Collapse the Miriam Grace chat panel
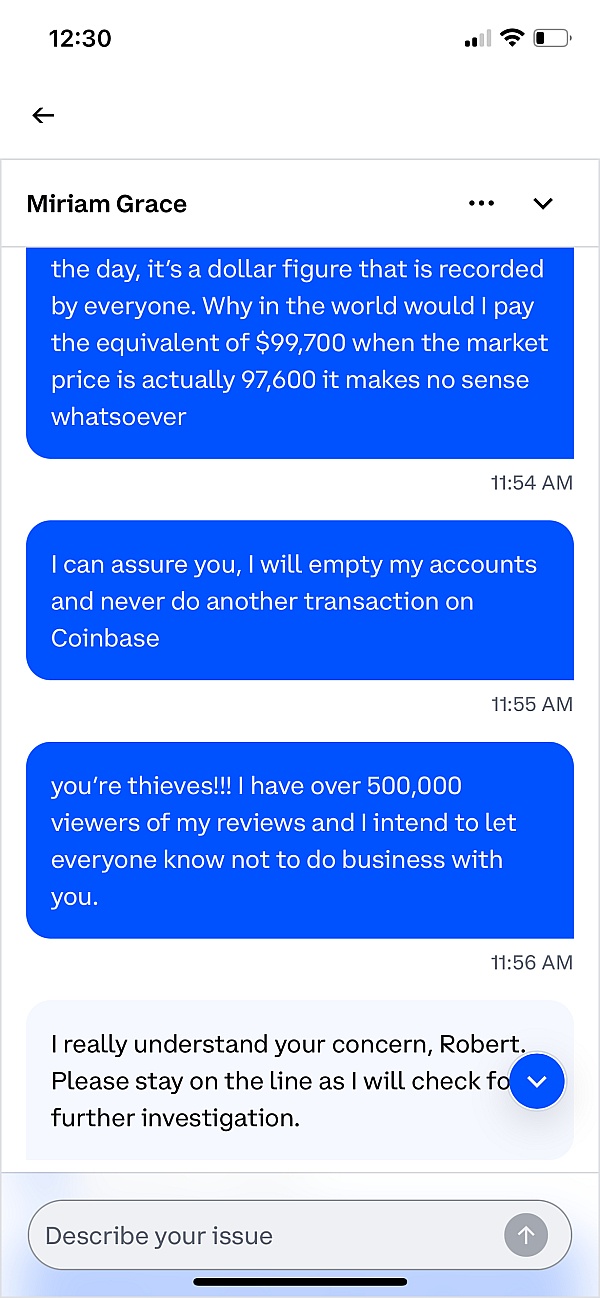The image size is (600, 1298). click(543, 204)
